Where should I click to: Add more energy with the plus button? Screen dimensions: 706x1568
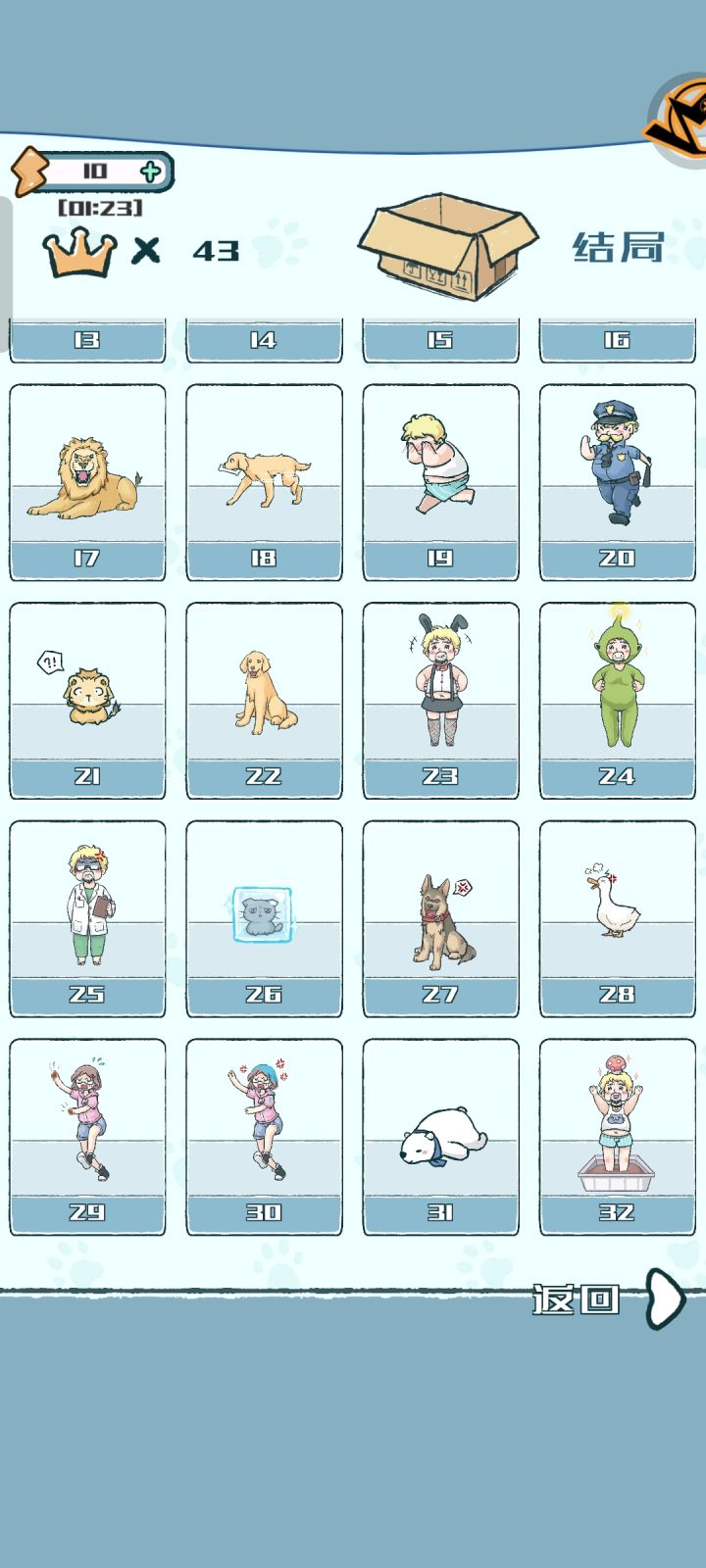click(x=150, y=172)
